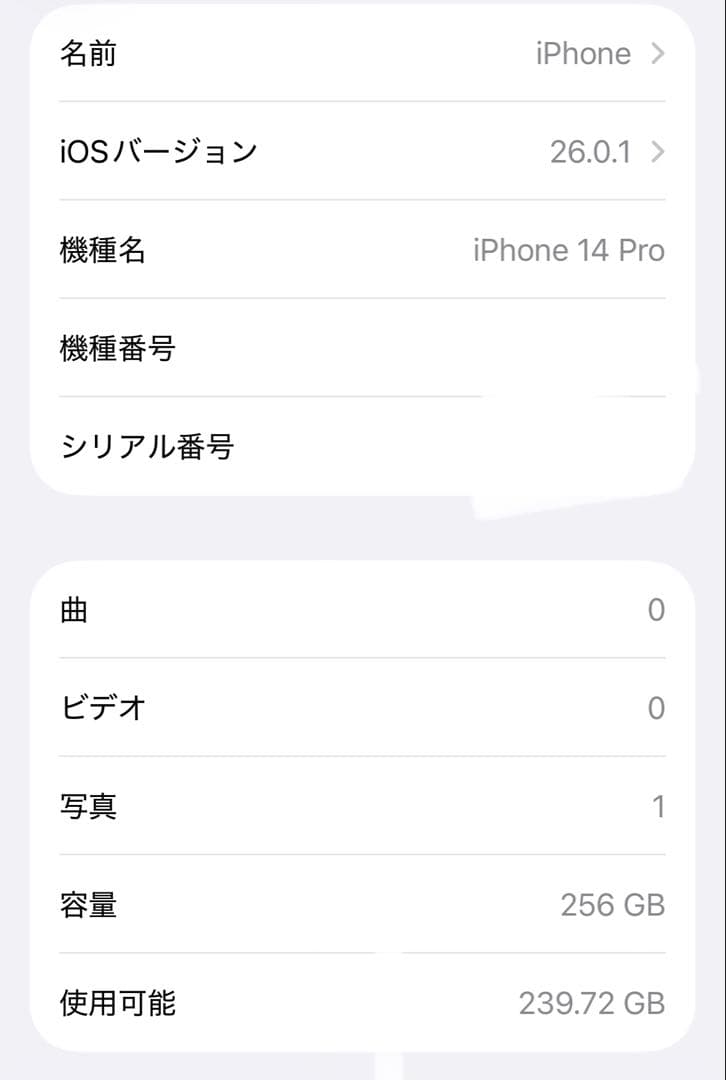
Task: Tap the chevron next to 26.0.1
Action: (x=656, y=151)
